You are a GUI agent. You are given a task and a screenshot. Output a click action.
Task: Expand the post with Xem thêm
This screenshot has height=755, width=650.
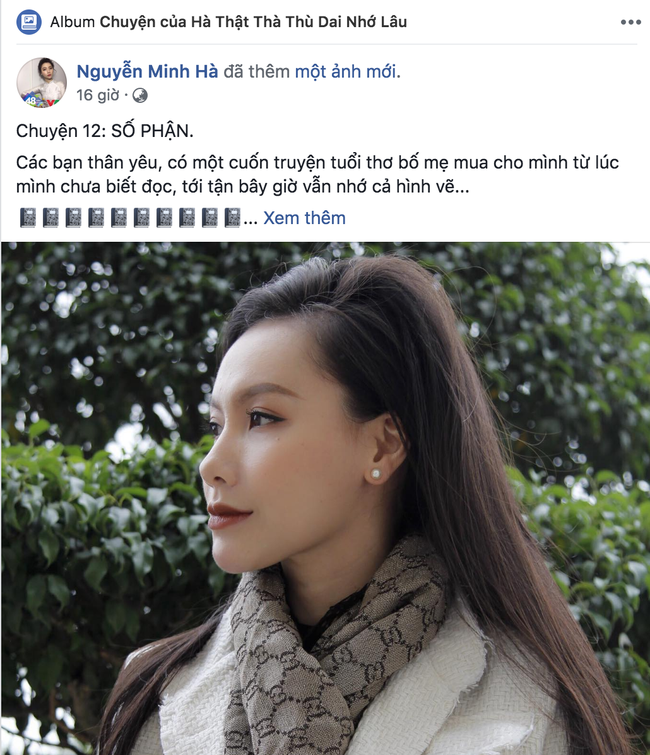click(x=304, y=218)
